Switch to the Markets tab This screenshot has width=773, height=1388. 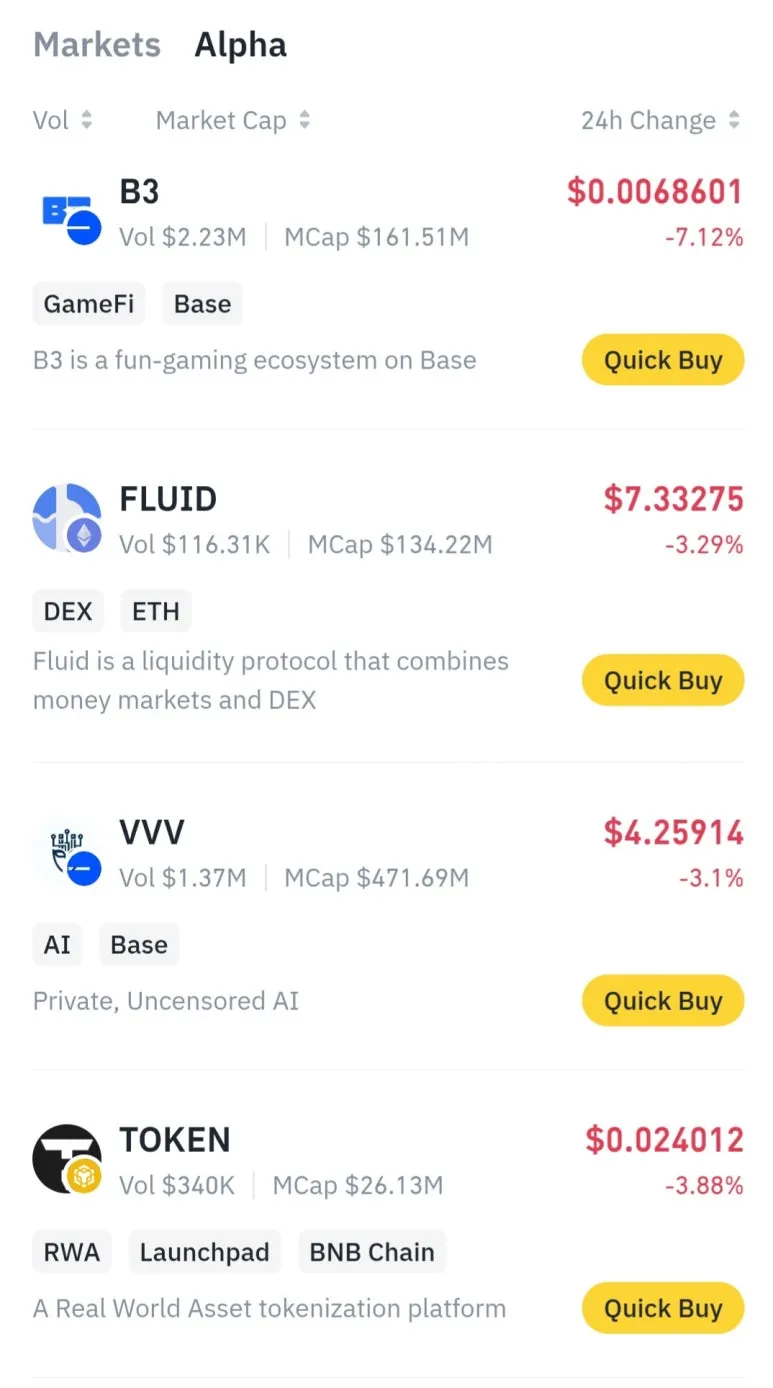(x=97, y=45)
